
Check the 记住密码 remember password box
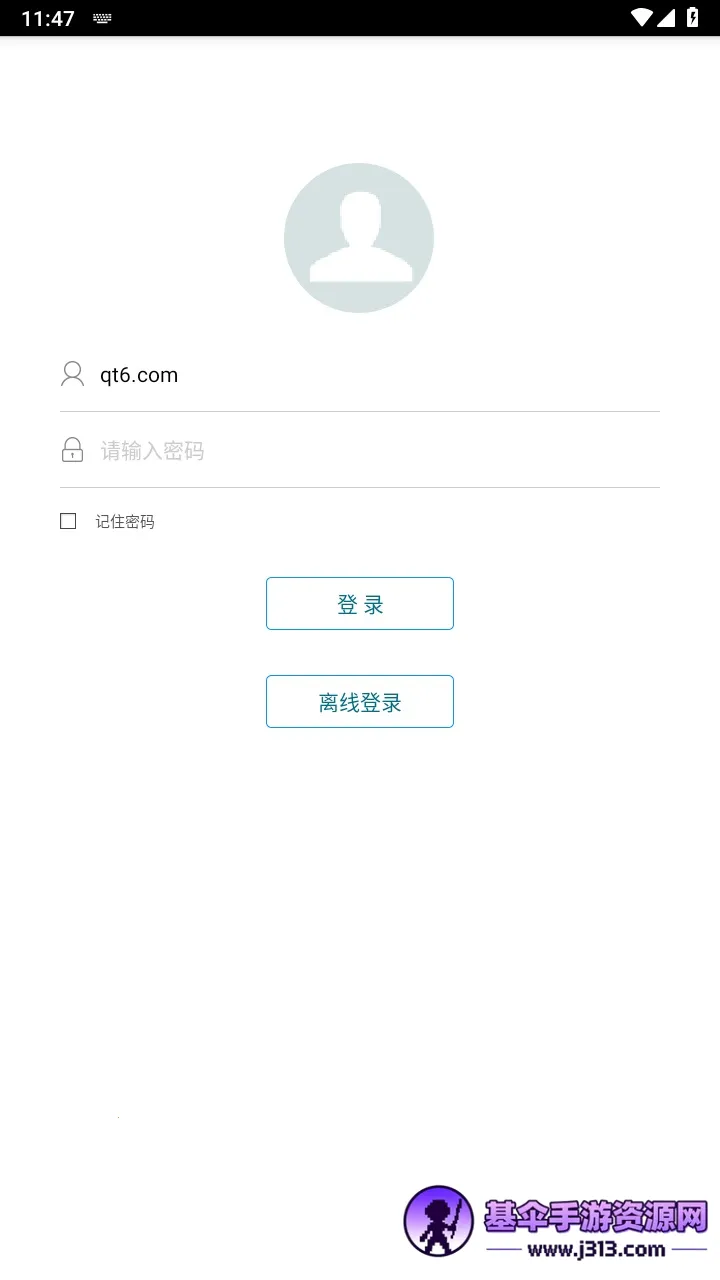[68, 521]
